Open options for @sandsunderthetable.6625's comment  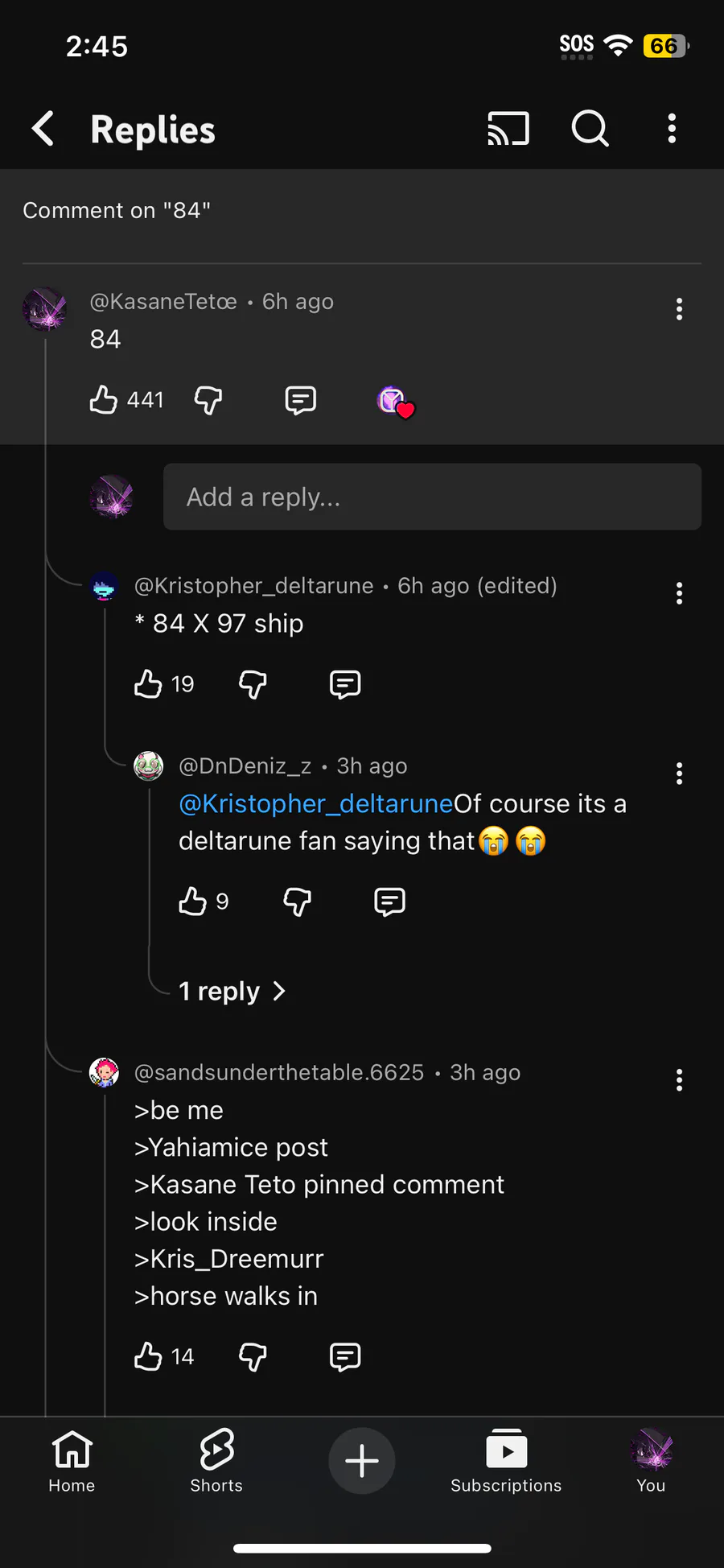[x=680, y=1080]
